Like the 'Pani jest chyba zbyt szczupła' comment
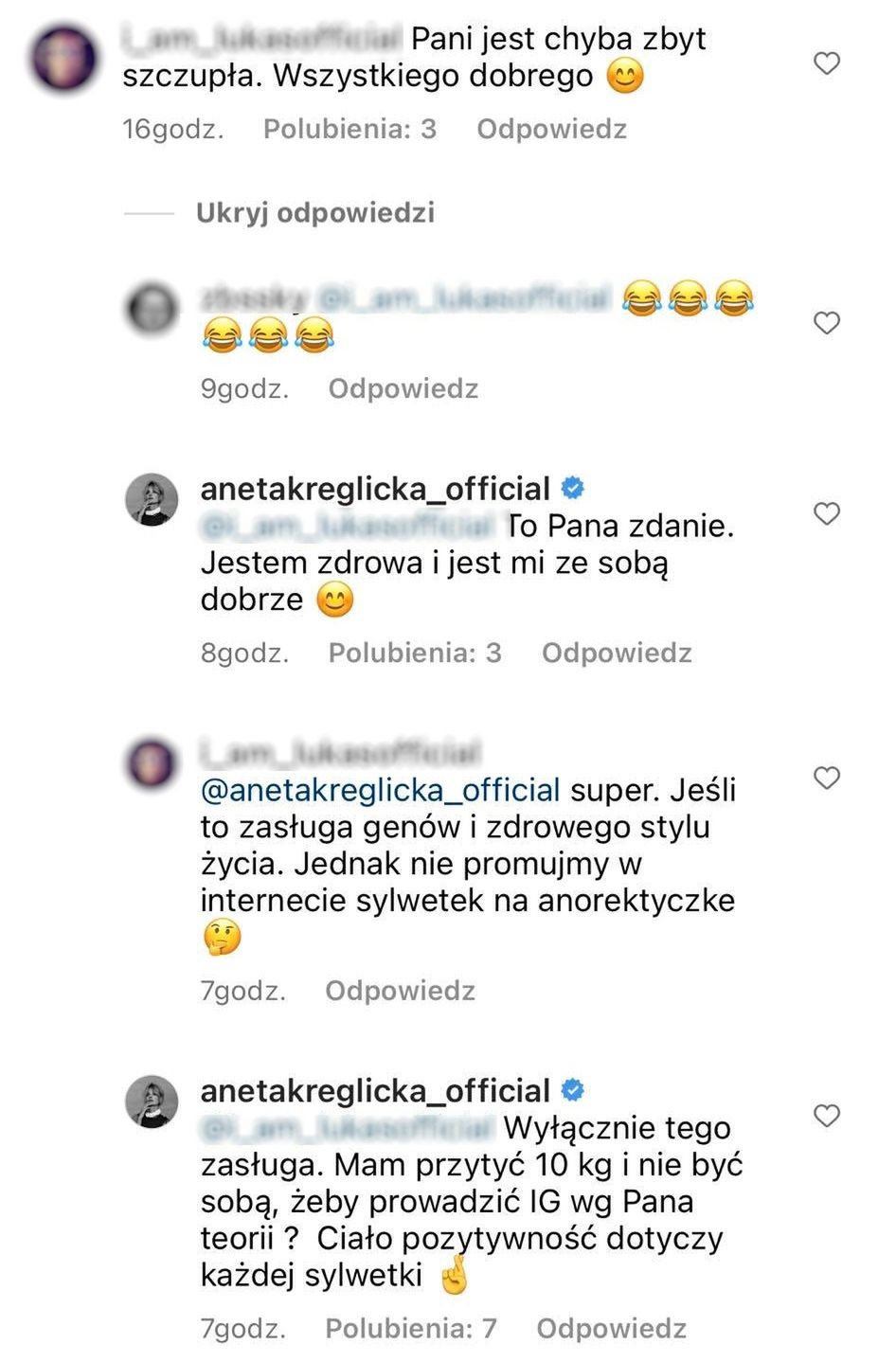Viewport: 896px width, 1362px height. click(827, 63)
